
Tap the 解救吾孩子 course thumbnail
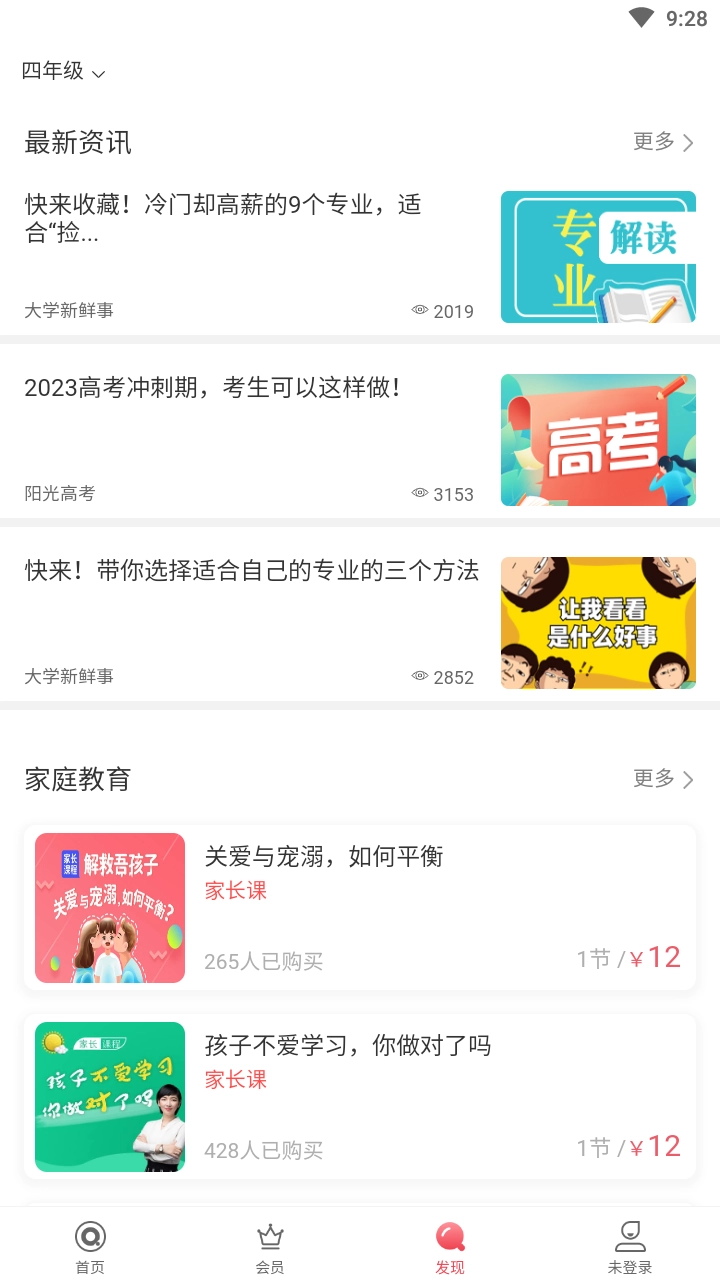click(x=109, y=908)
